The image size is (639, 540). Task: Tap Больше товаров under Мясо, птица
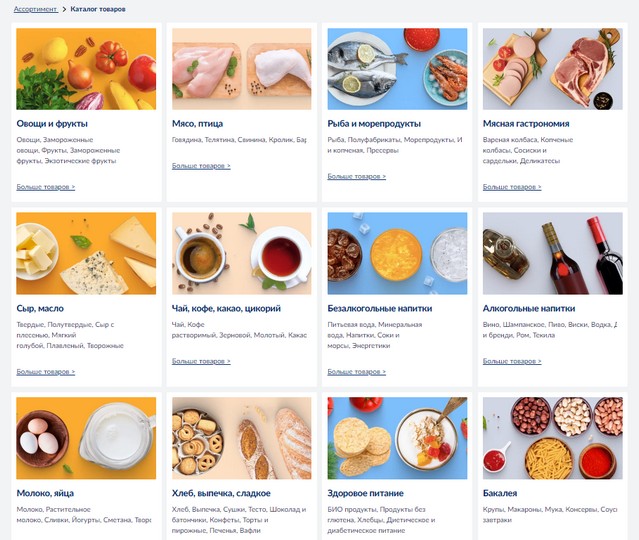(201, 166)
